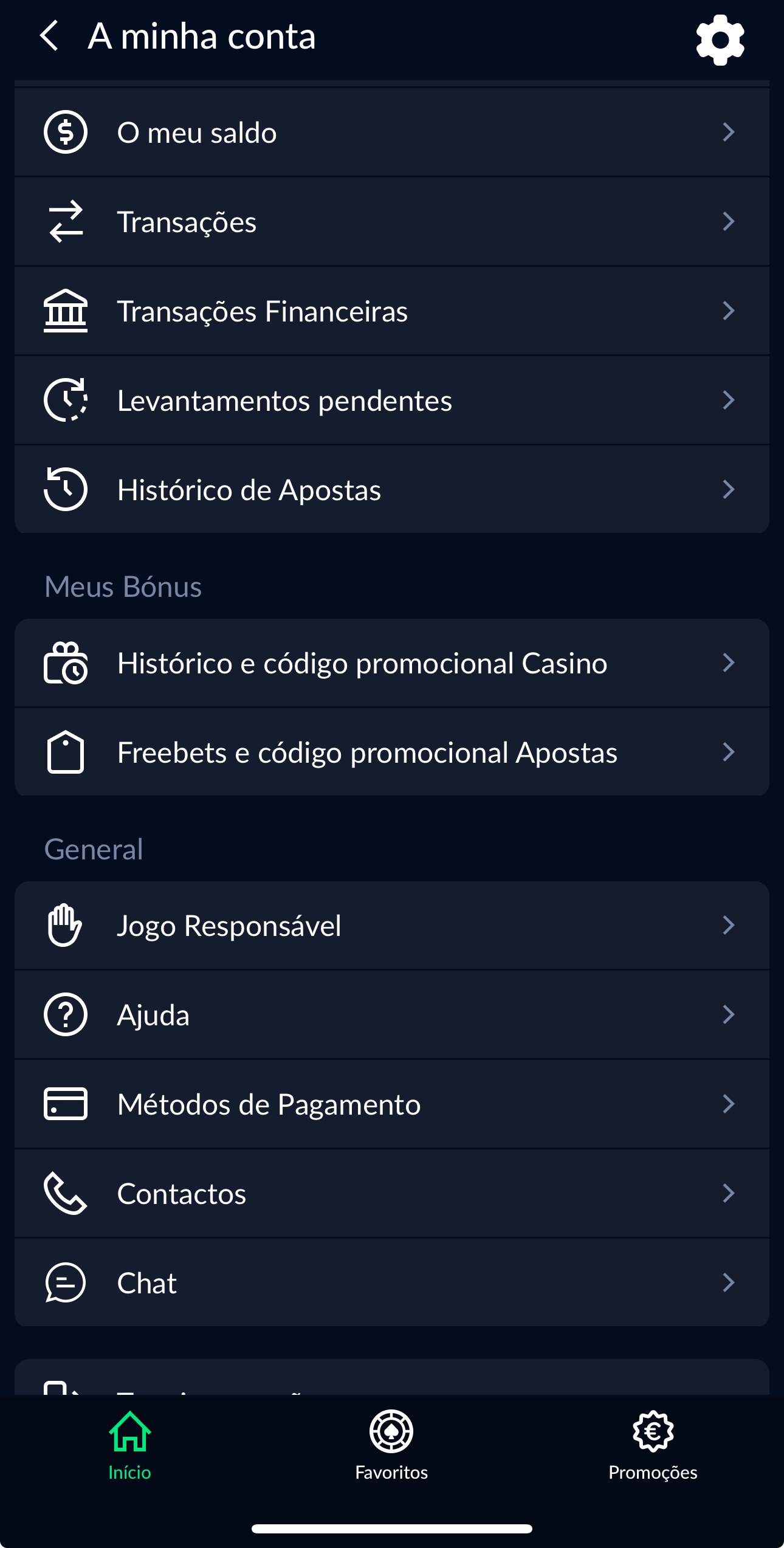Open Histórico e código promocional Casino
Screen dimensions: 784x1548
[x=392, y=663]
